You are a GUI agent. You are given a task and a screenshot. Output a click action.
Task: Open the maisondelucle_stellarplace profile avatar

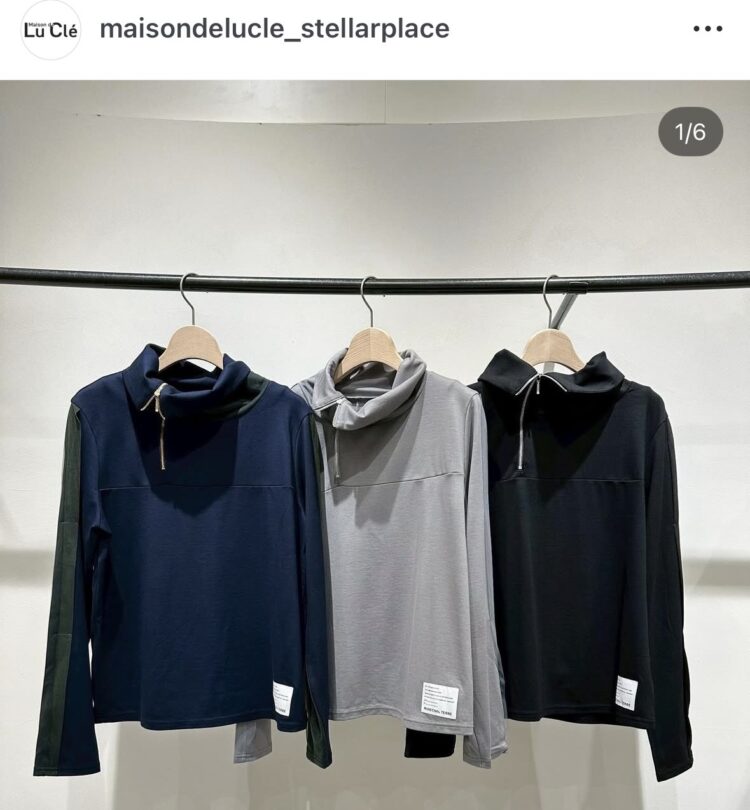point(50,30)
